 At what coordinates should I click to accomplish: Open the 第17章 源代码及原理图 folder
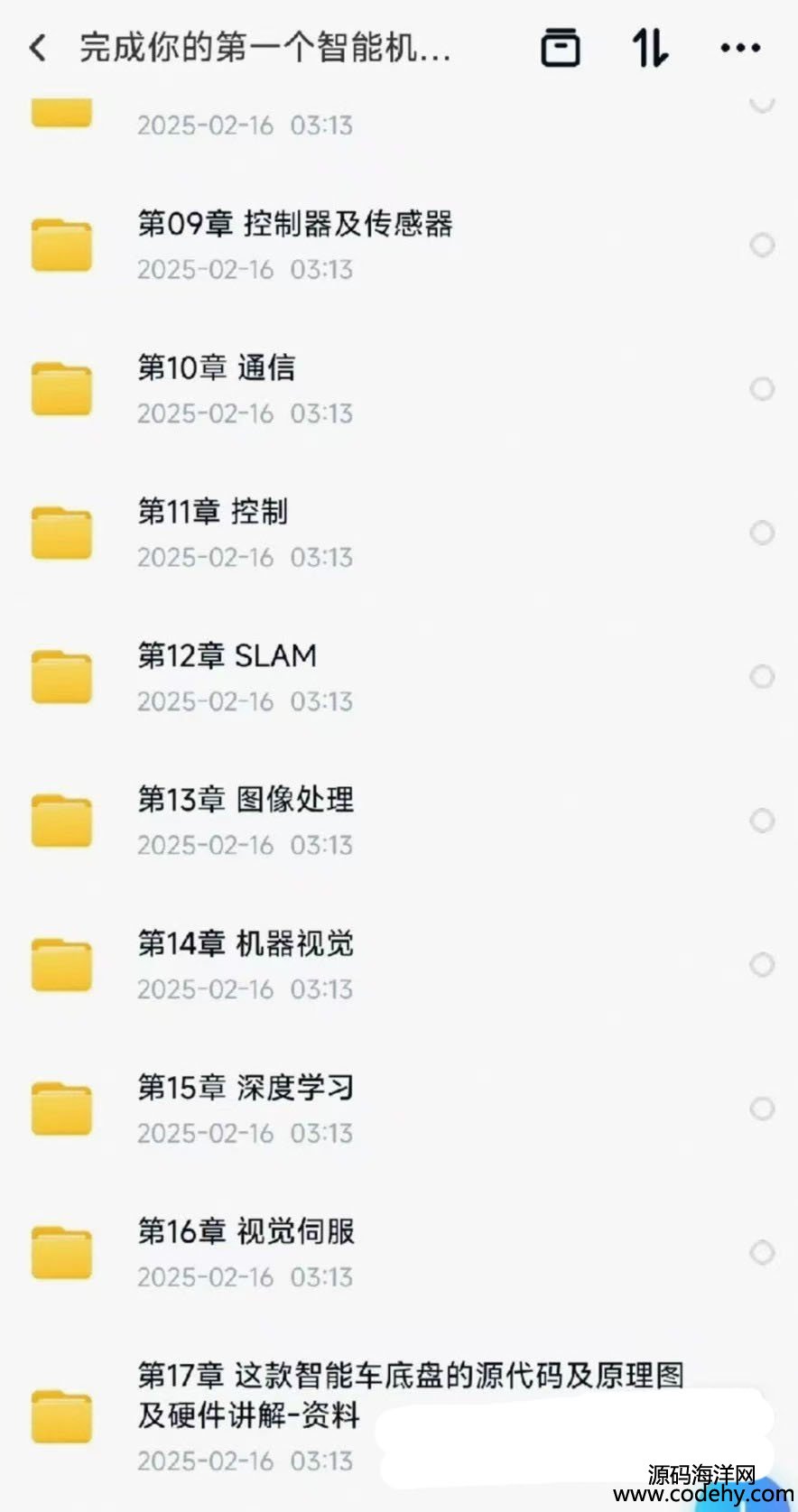pyautogui.click(x=411, y=1377)
